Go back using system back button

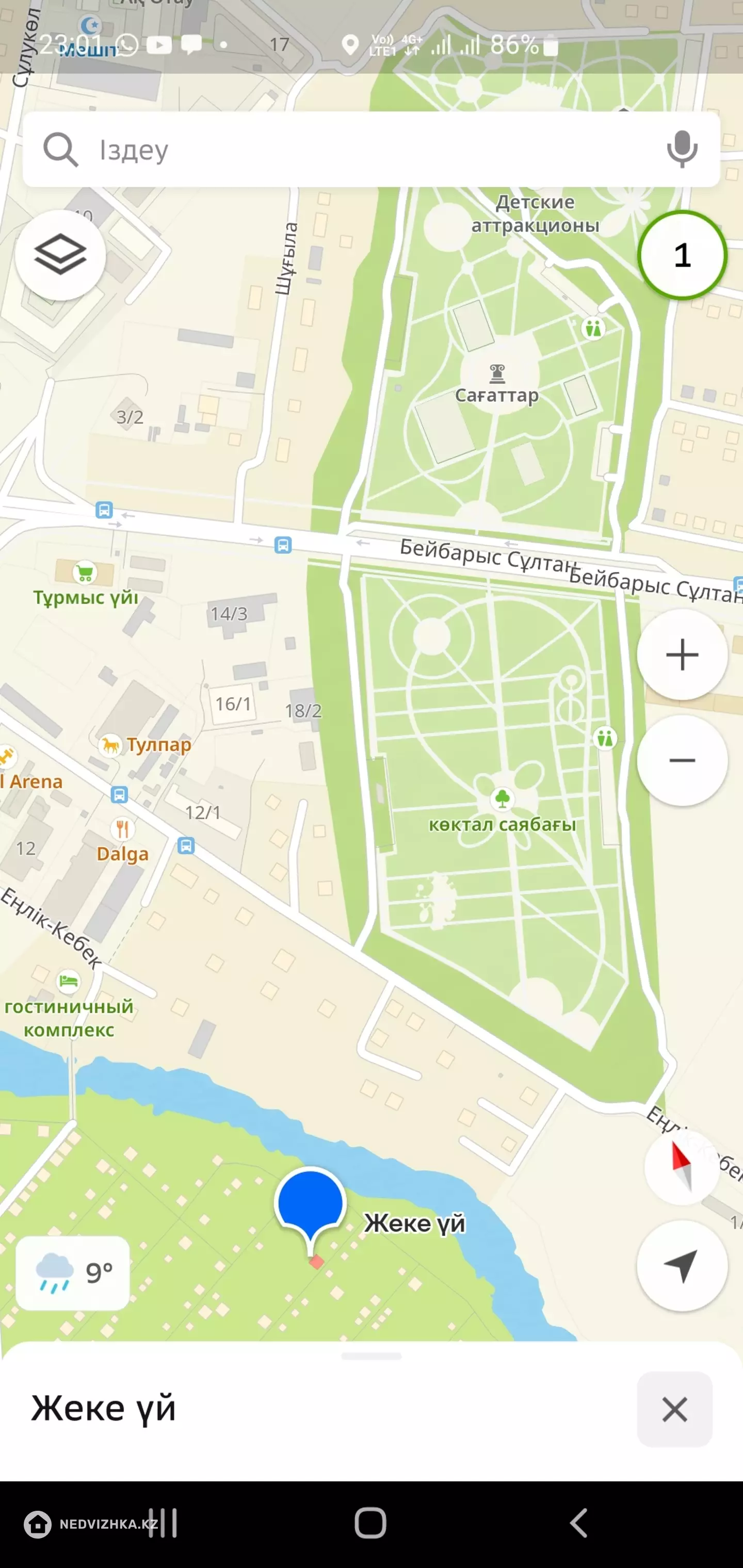pyautogui.click(x=578, y=1524)
